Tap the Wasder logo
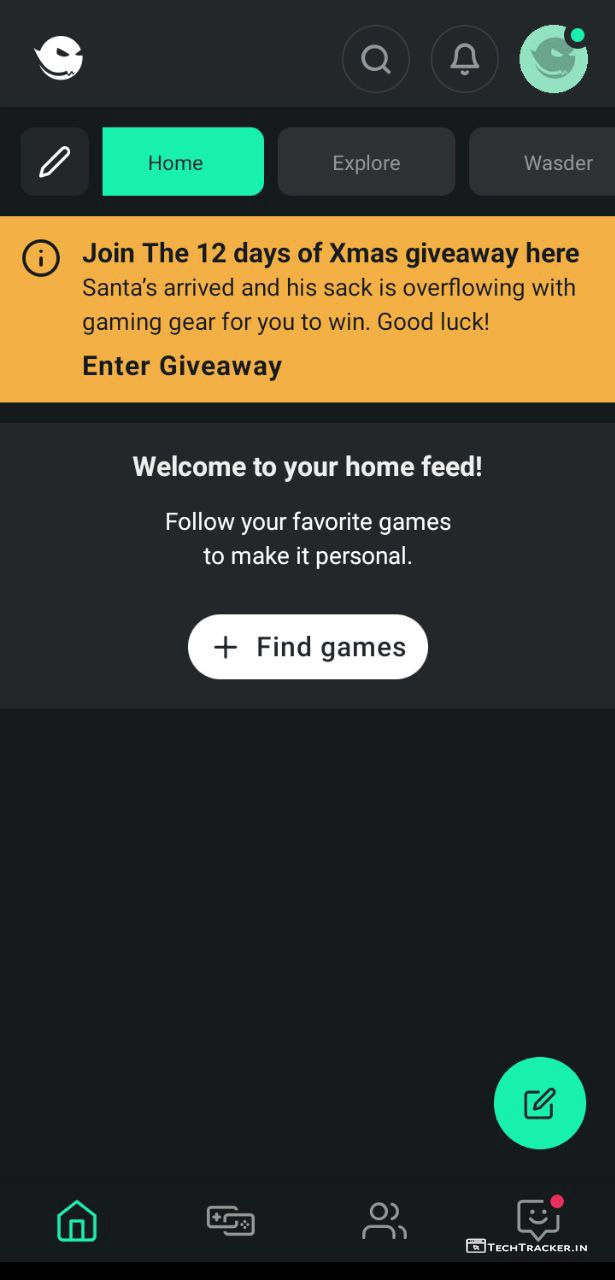 (59, 59)
